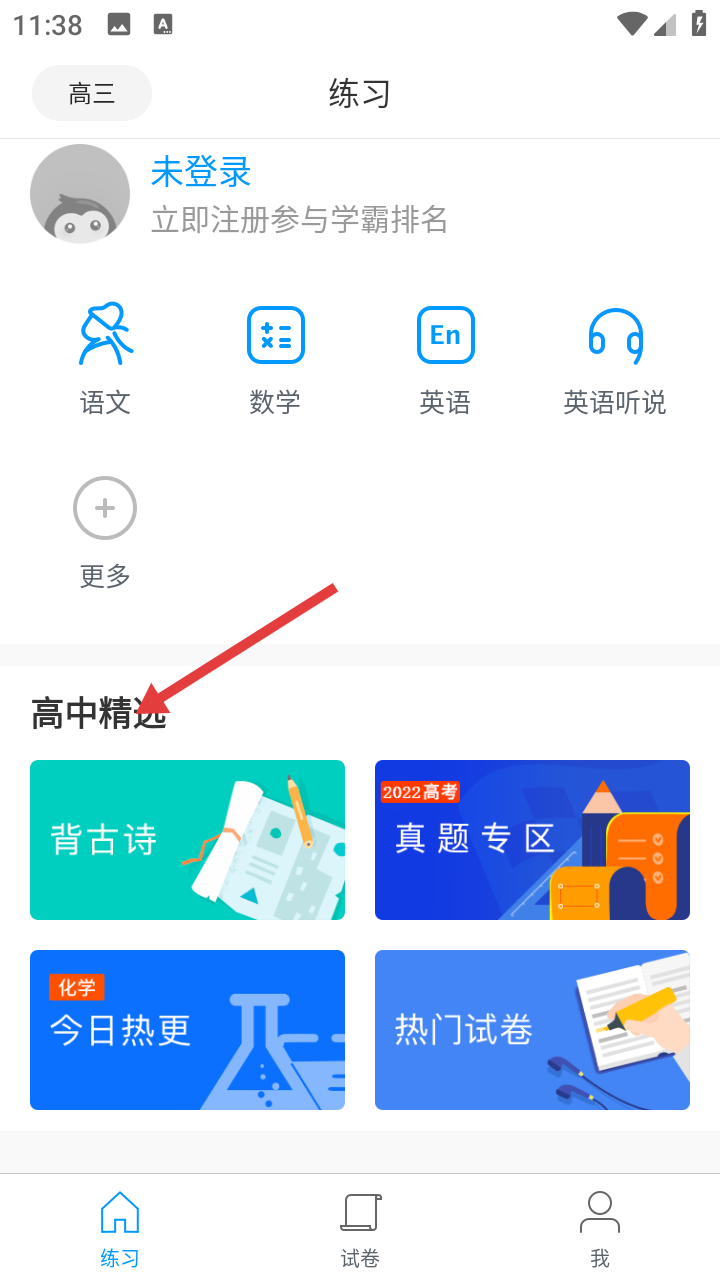Open the 热门试卷 card
The width and height of the screenshot is (720, 1280).
pos(532,1030)
